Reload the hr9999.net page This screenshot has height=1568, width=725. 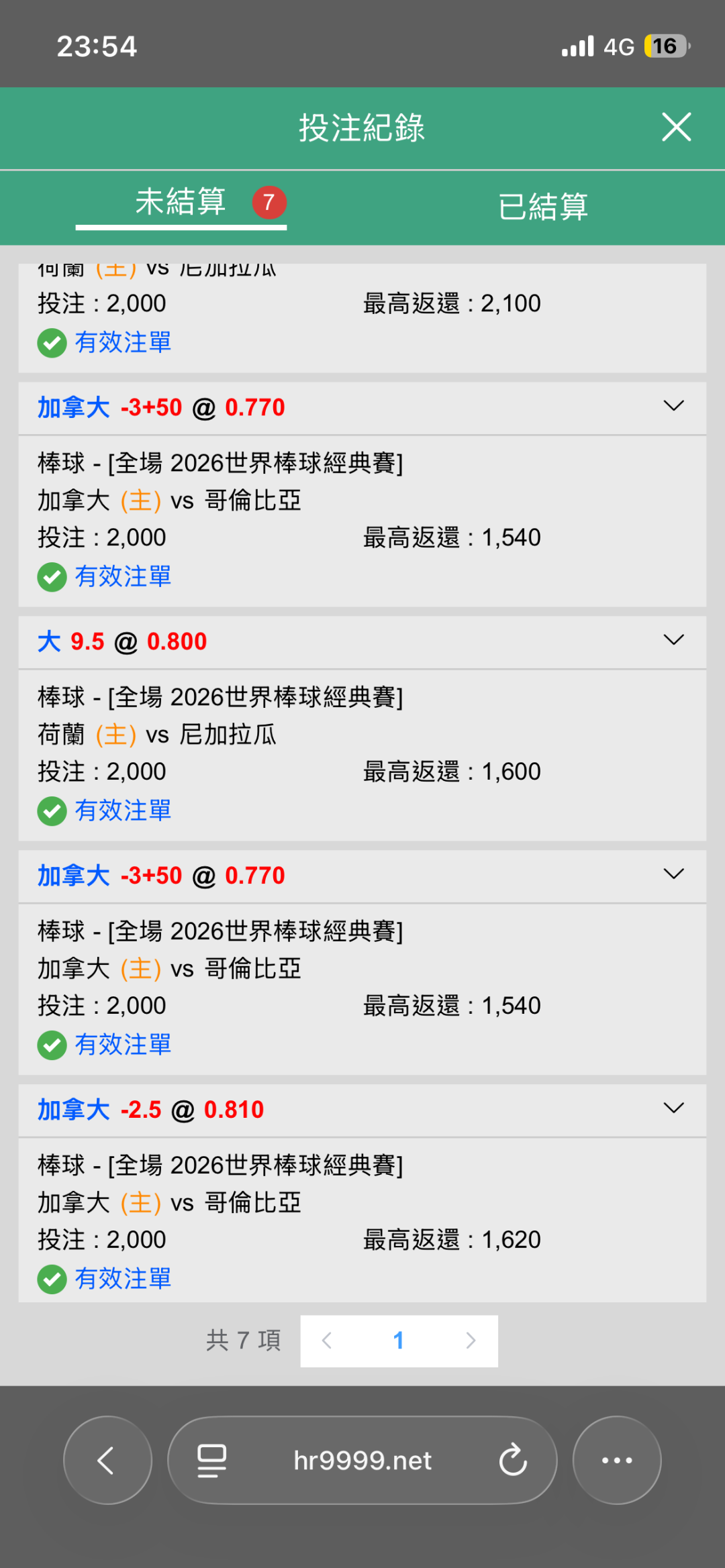click(513, 1460)
